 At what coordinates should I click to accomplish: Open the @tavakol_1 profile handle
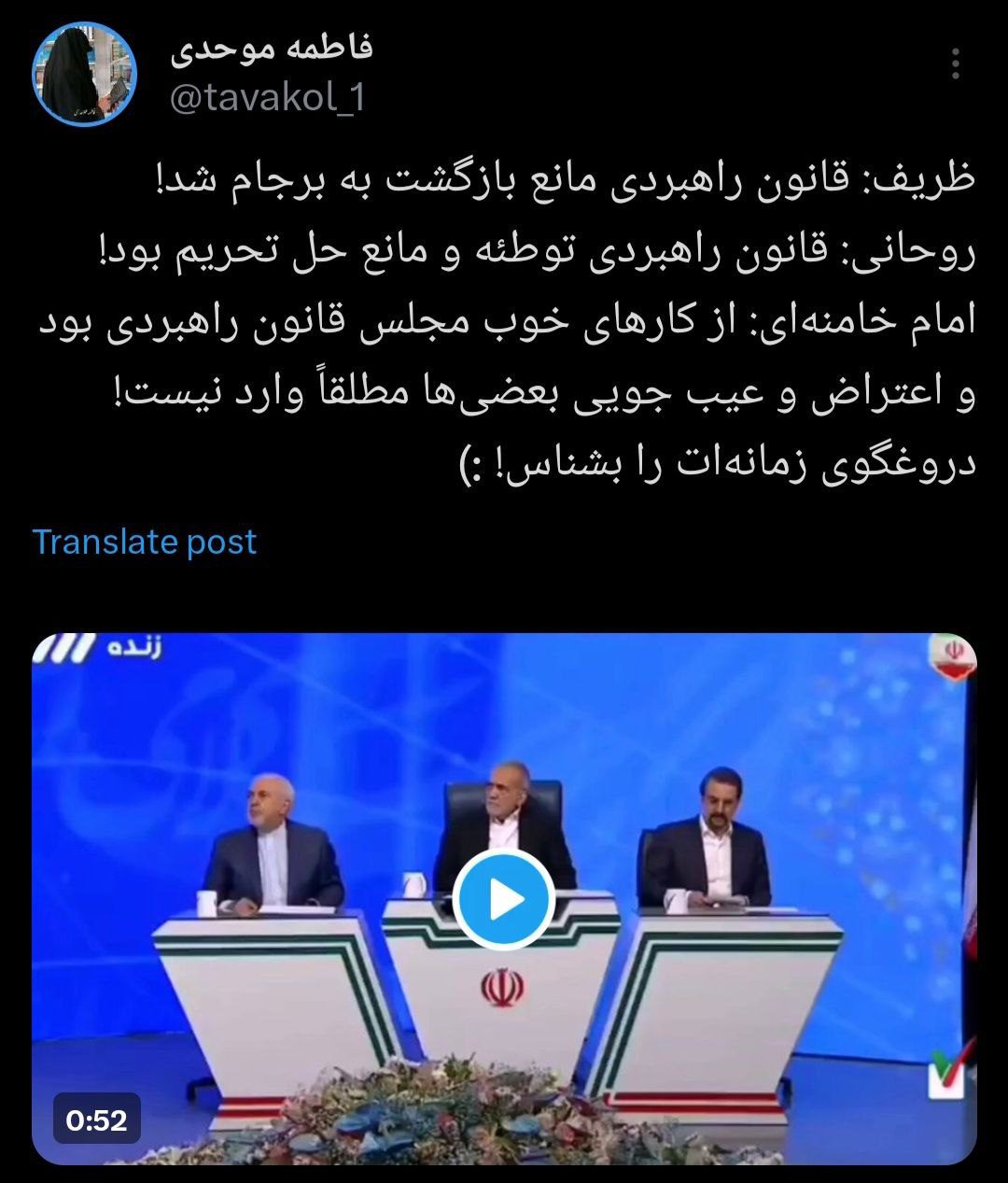[x=268, y=97]
